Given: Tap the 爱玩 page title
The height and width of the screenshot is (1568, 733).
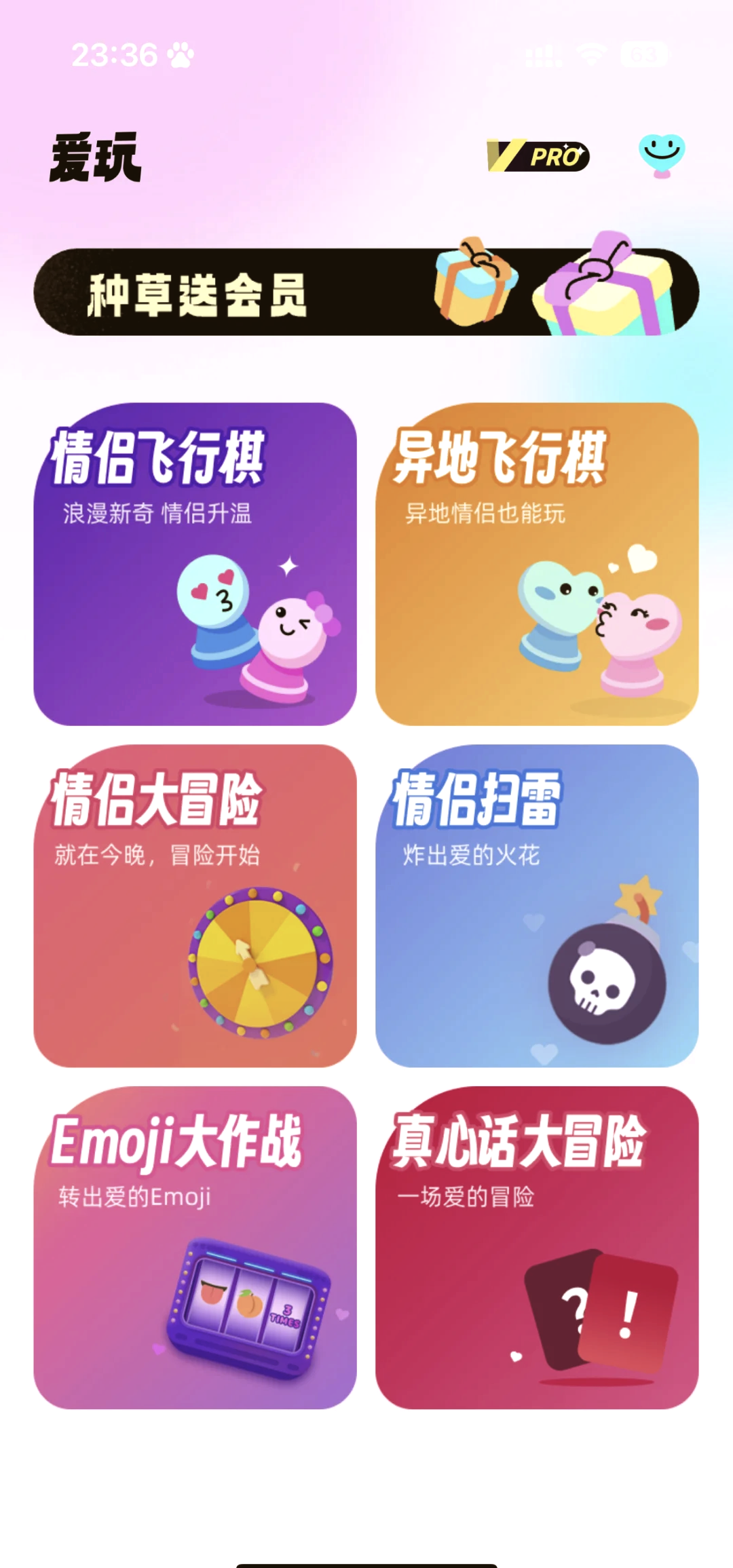Looking at the screenshot, I should pyautogui.click(x=95, y=156).
